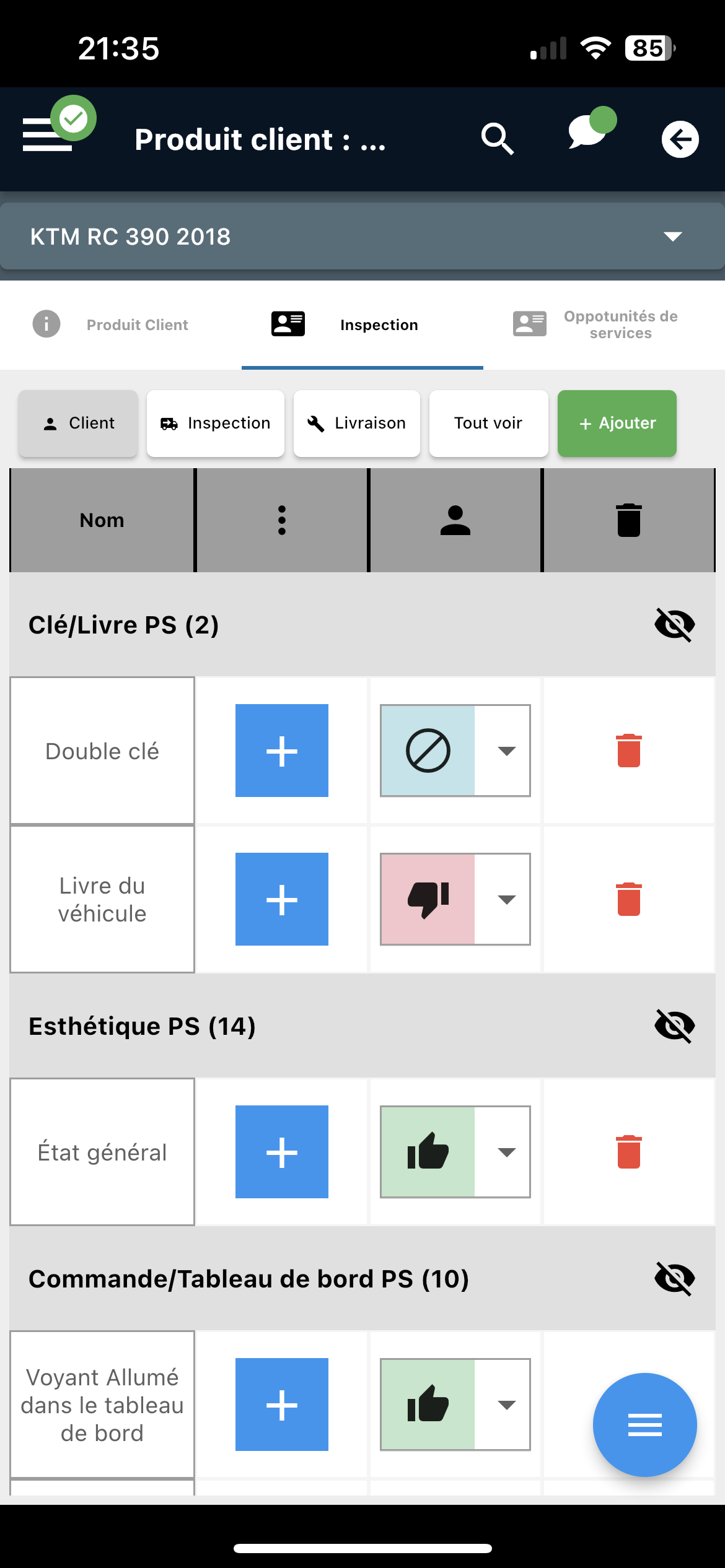Open the hamburger drawer menu

48,134
